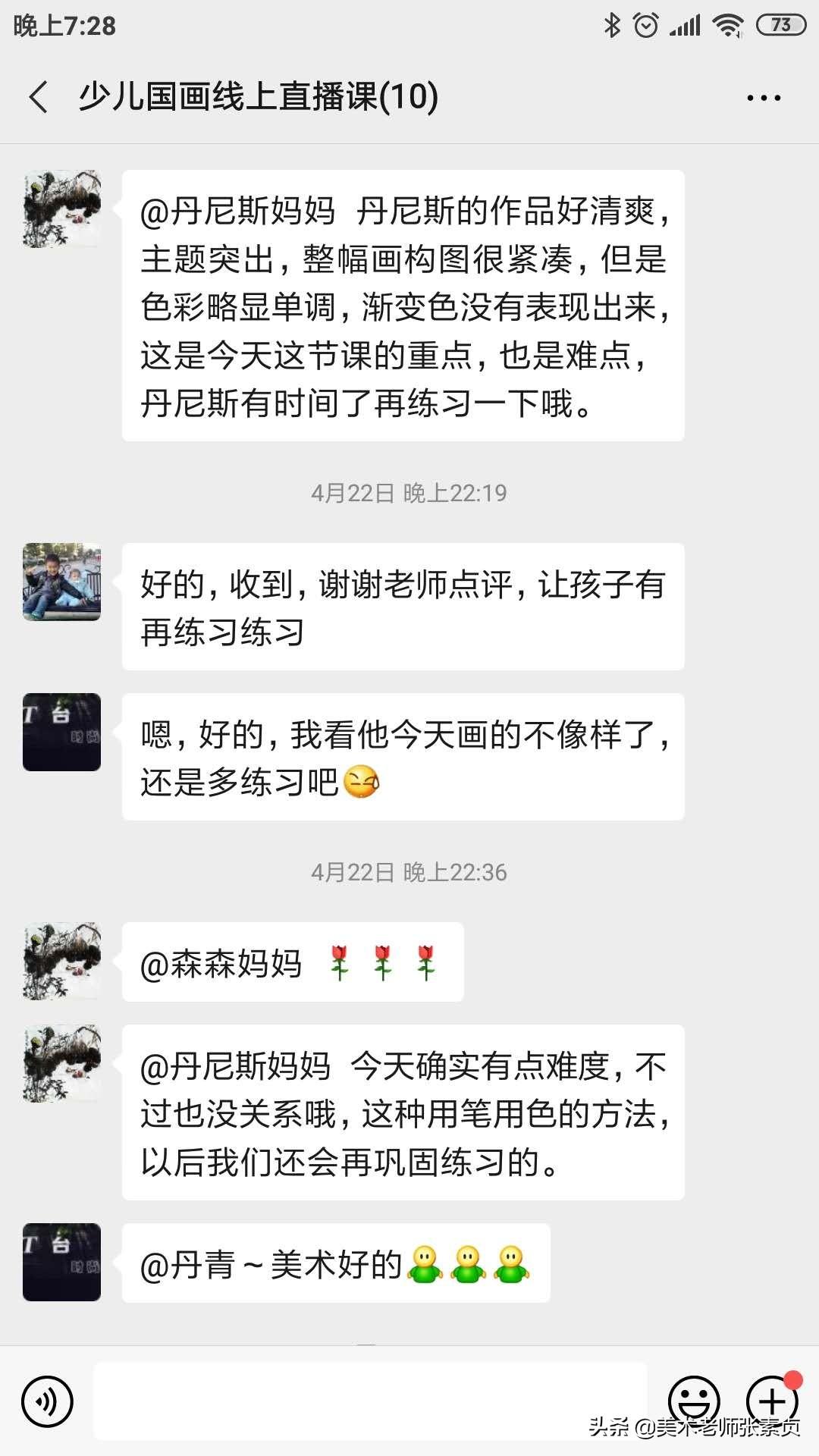Screen dimensions: 819x1456
Task: Go back from the group chat
Action: [39, 97]
